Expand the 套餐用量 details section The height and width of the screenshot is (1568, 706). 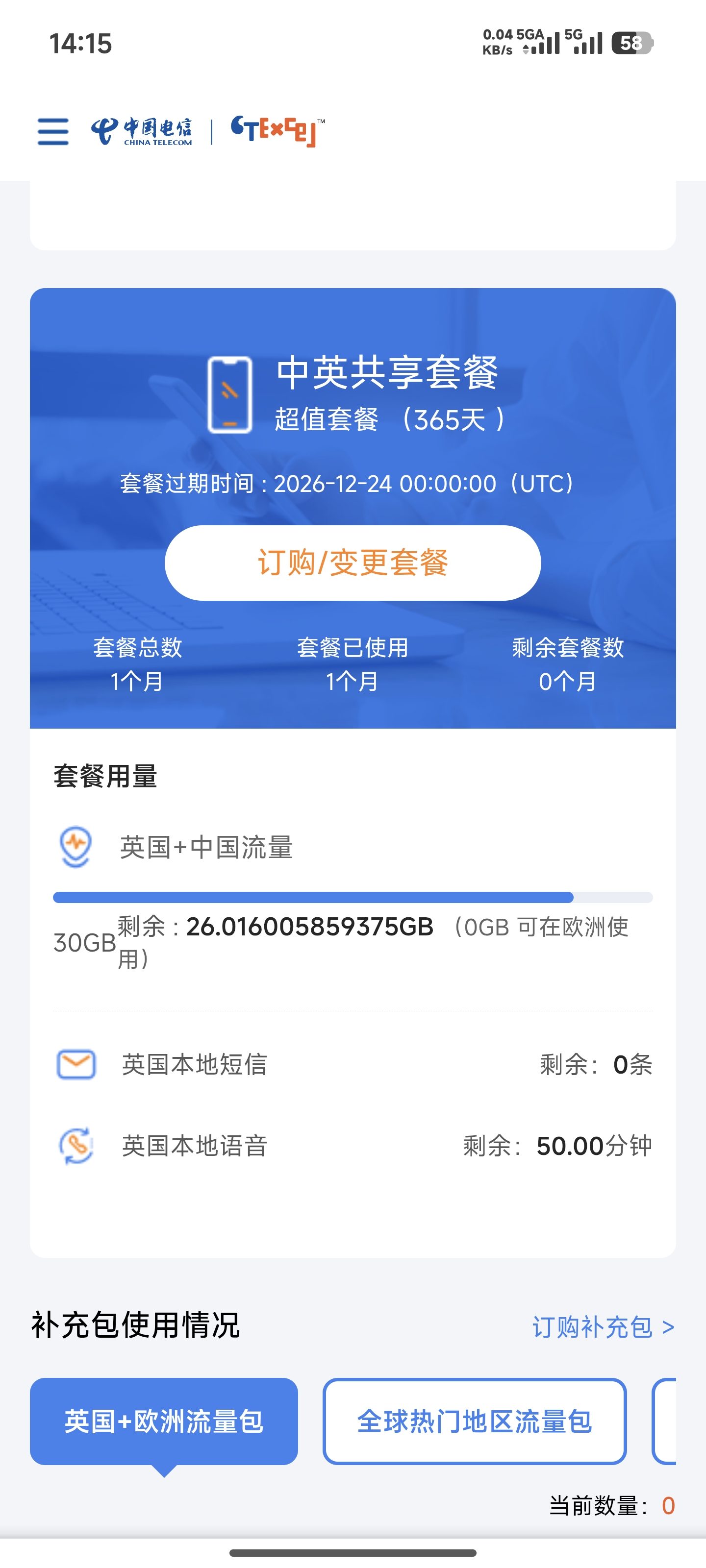pyautogui.click(x=105, y=778)
